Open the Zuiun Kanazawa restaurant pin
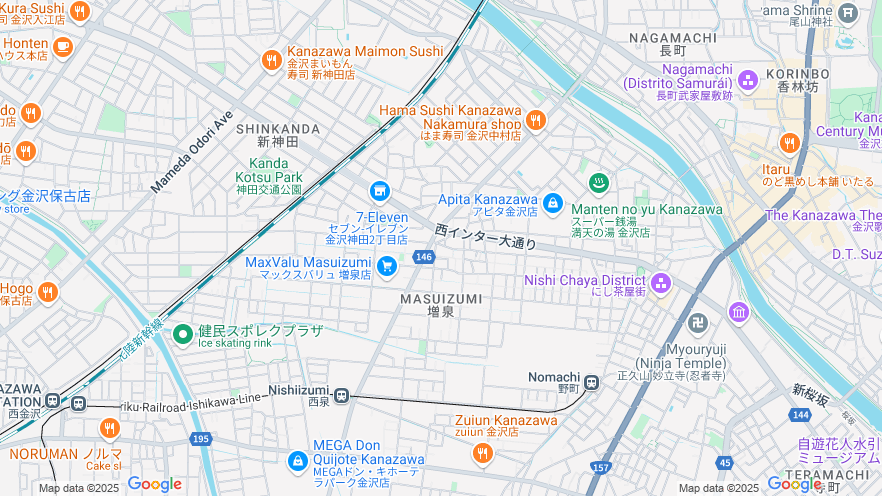Screen dimensions: 882x496 tap(483, 454)
